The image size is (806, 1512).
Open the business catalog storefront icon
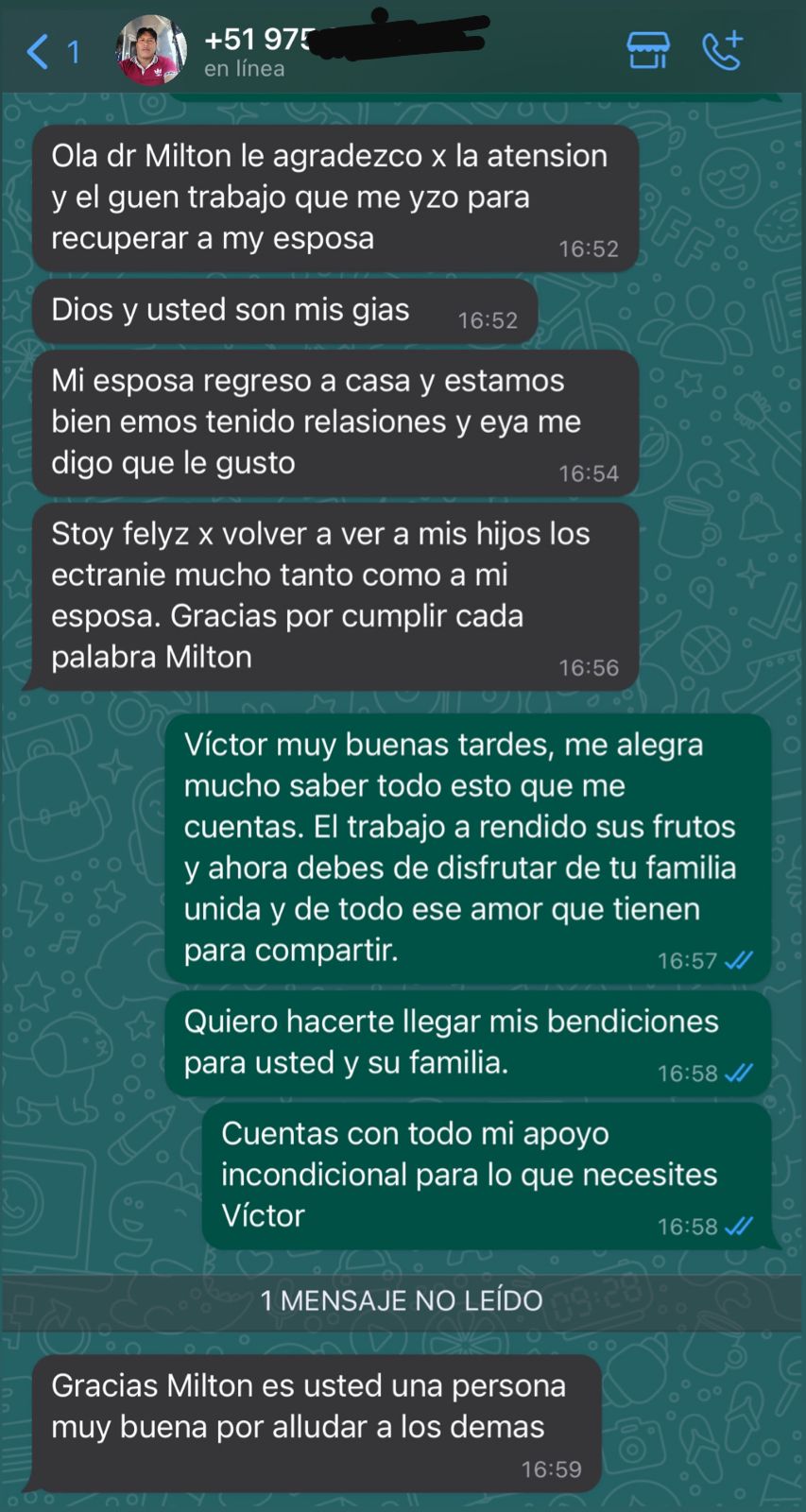coord(648,50)
